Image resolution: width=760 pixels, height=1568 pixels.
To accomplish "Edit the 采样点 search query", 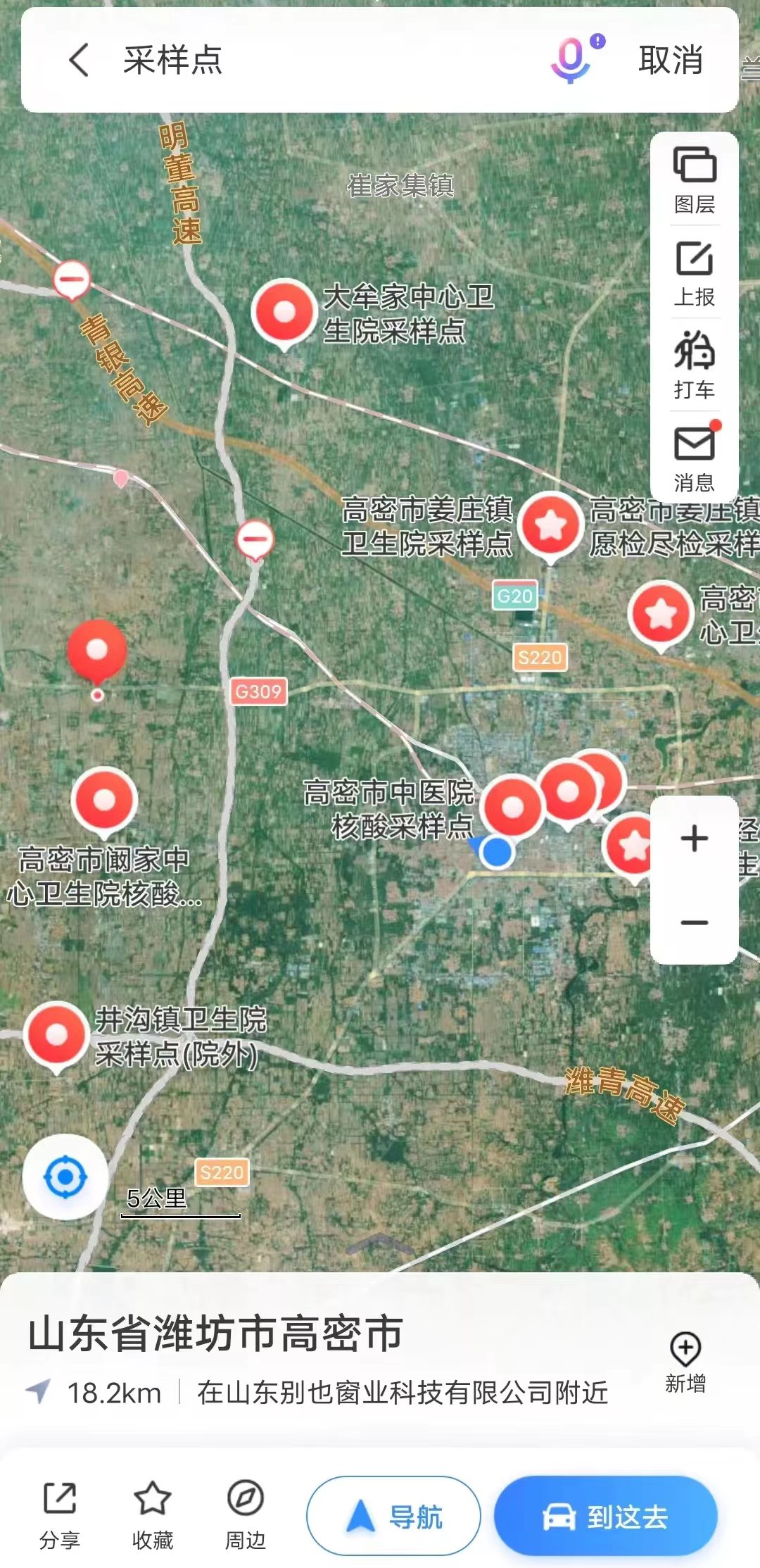I will click(x=317, y=60).
